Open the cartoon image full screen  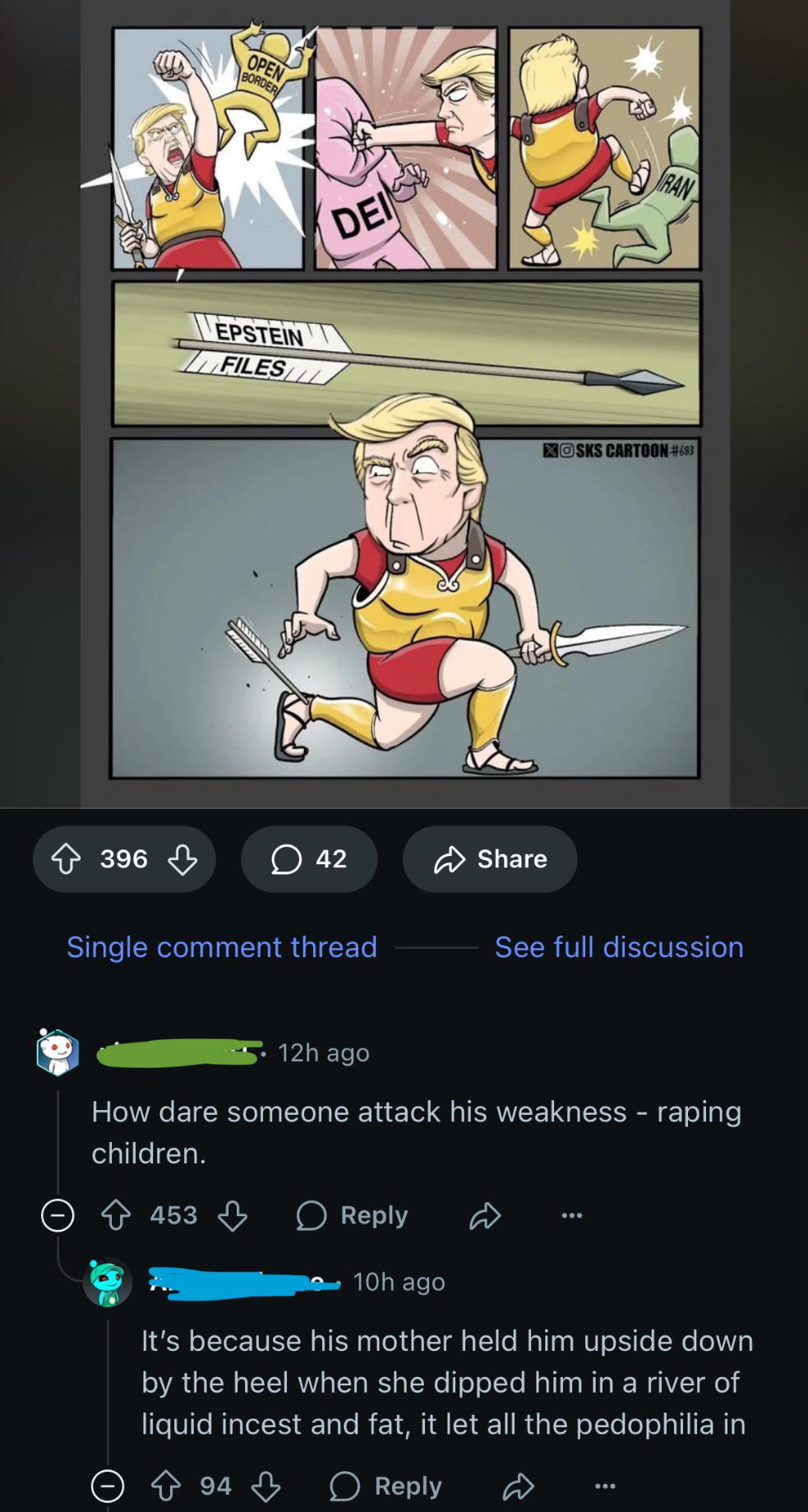pyautogui.click(x=405, y=403)
